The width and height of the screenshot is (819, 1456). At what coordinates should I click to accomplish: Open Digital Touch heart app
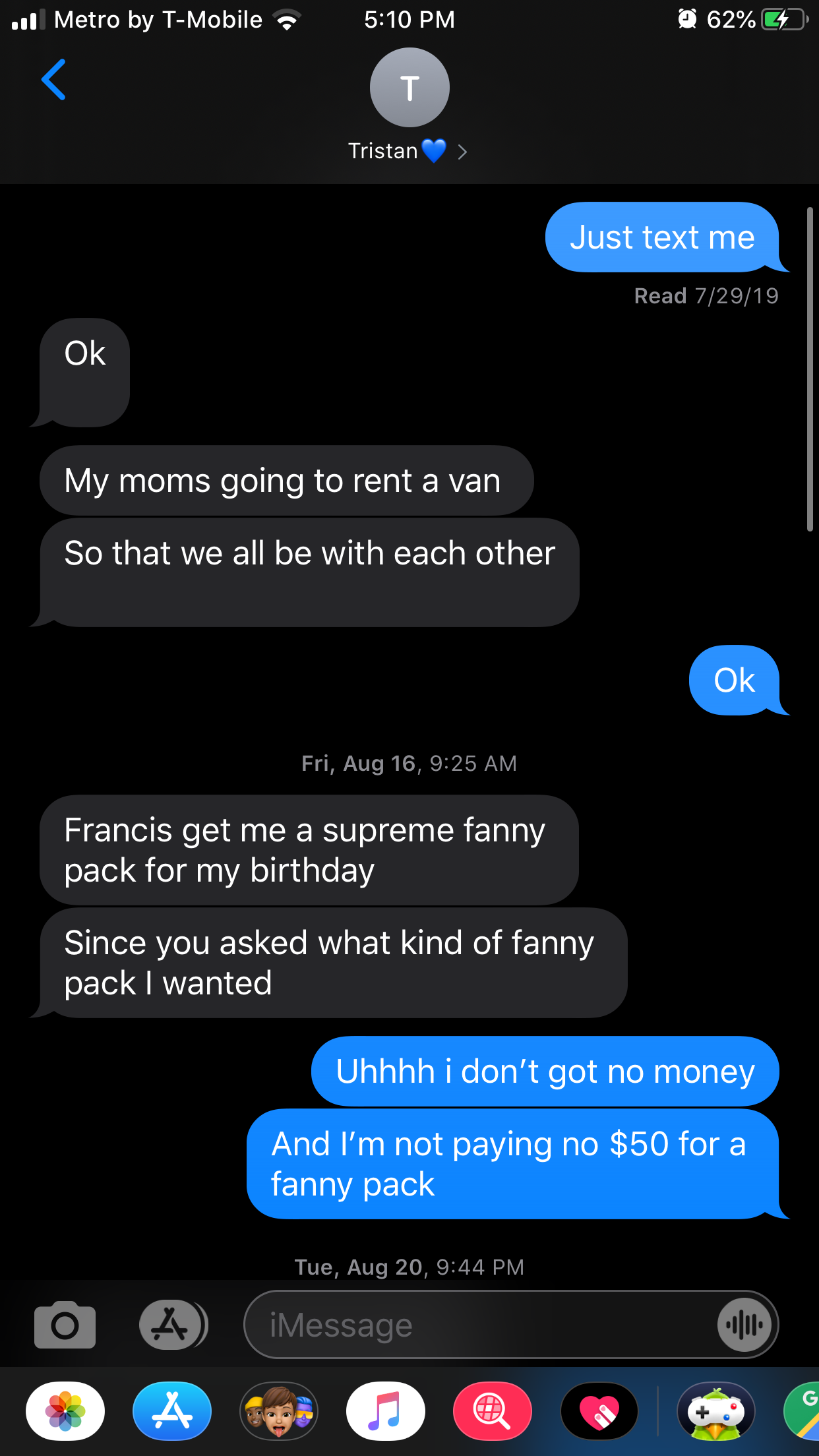pyautogui.click(x=599, y=1411)
